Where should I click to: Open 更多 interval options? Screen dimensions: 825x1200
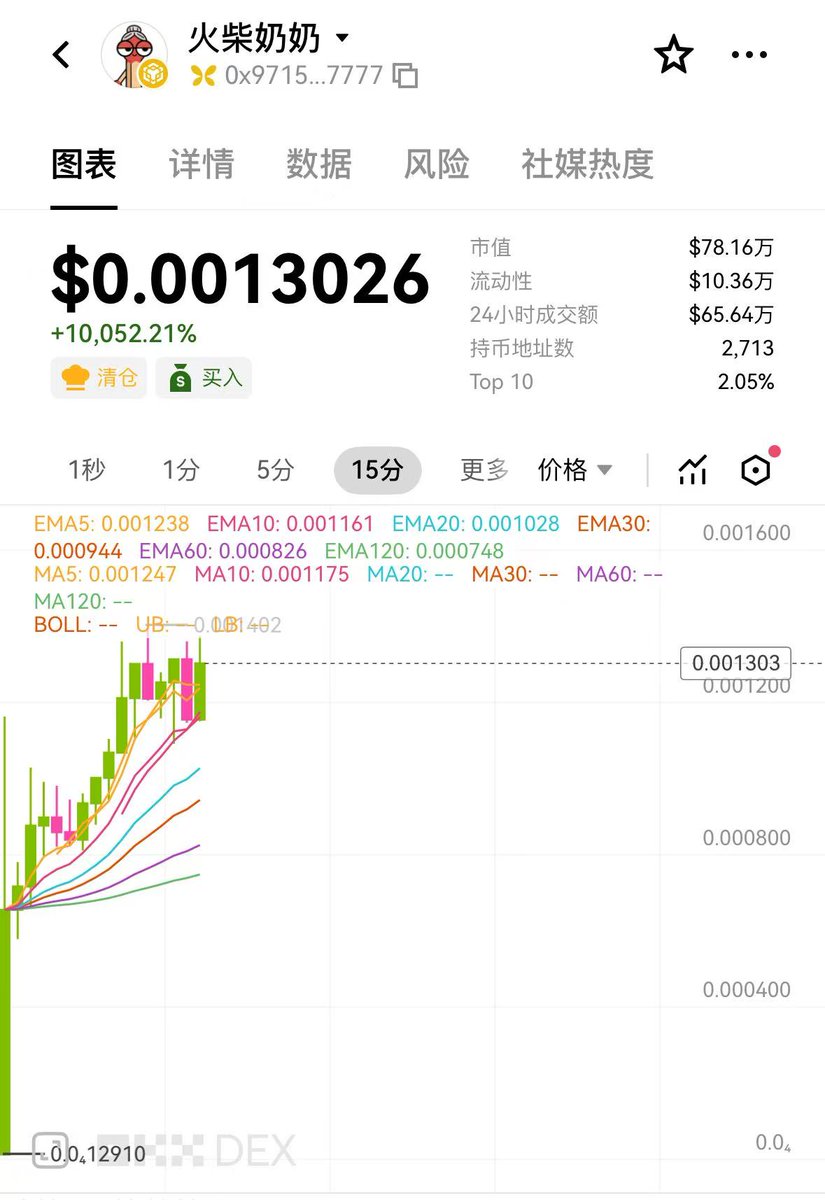click(484, 470)
